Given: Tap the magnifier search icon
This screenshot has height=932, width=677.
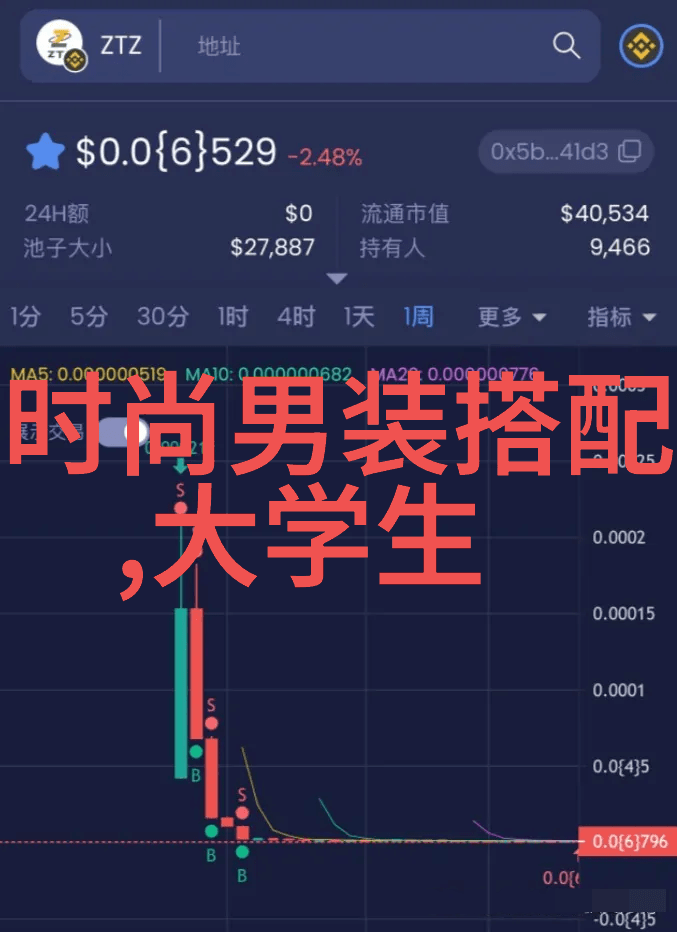Looking at the screenshot, I should 566,46.
